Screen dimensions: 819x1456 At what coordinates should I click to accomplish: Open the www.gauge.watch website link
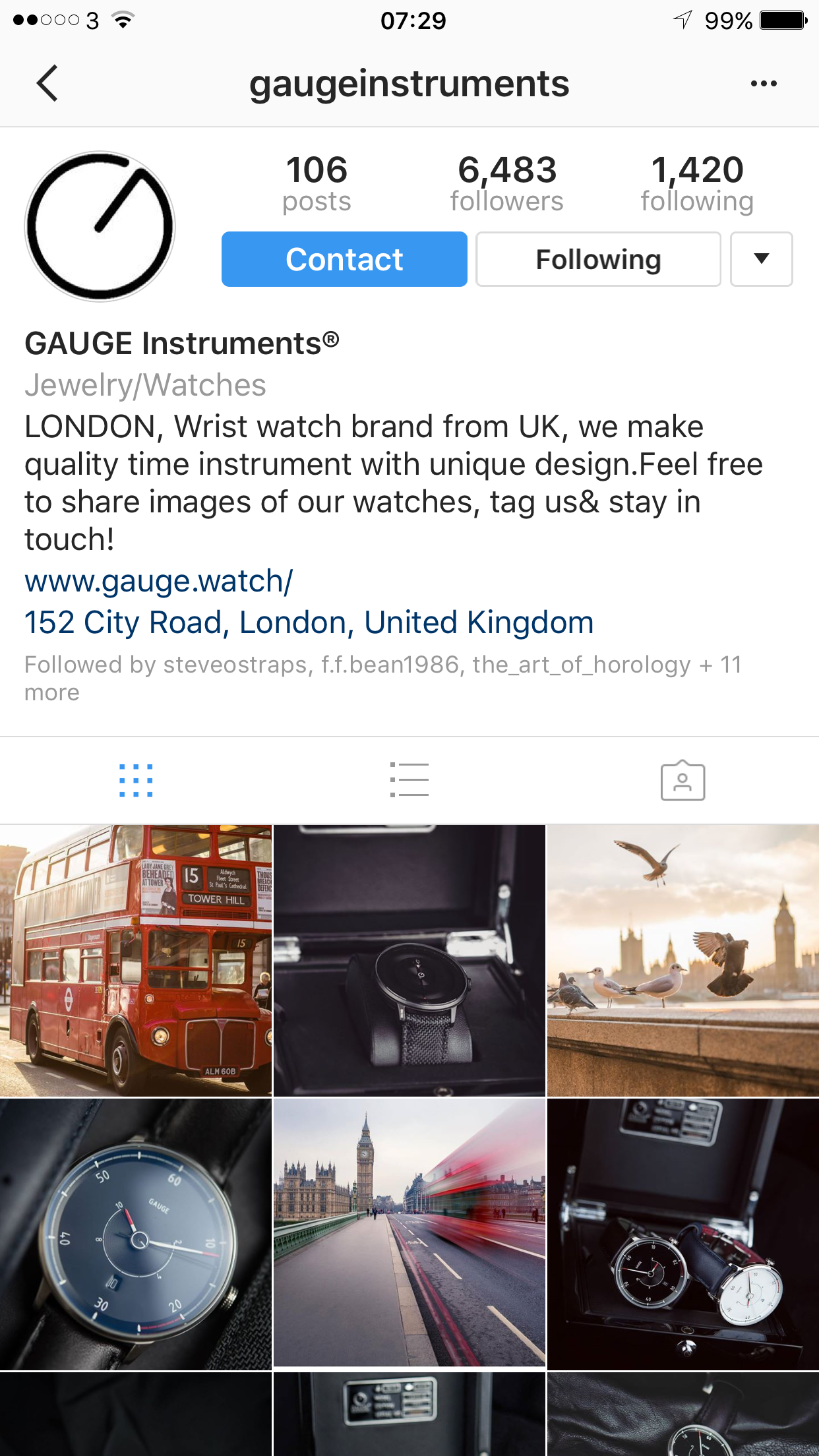[x=159, y=581]
